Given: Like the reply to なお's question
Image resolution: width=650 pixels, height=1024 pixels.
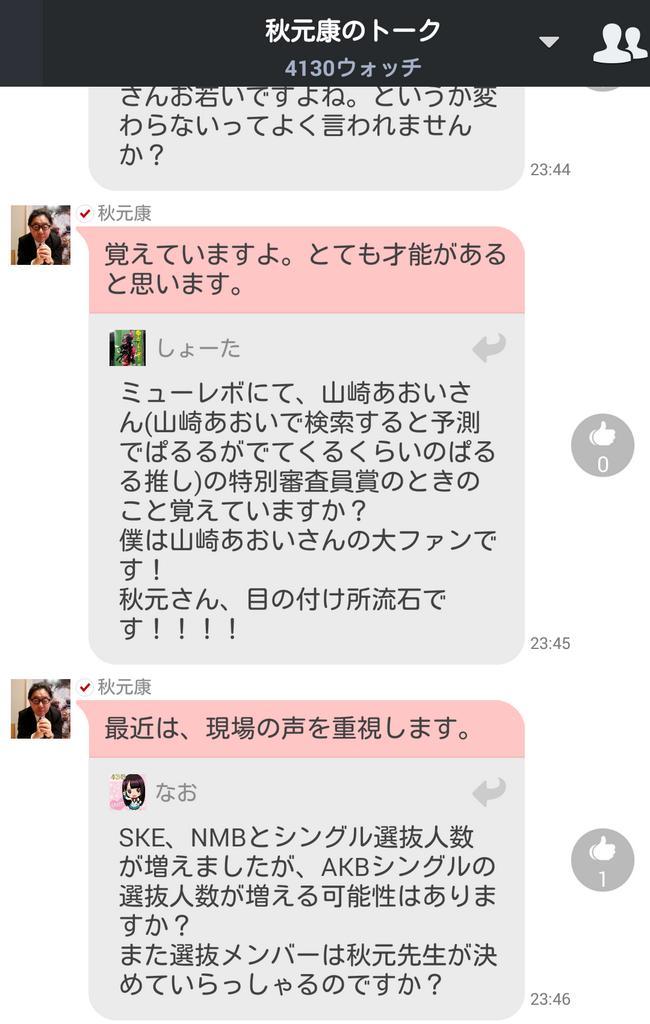Looking at the screenshot, I should point(602,859).
